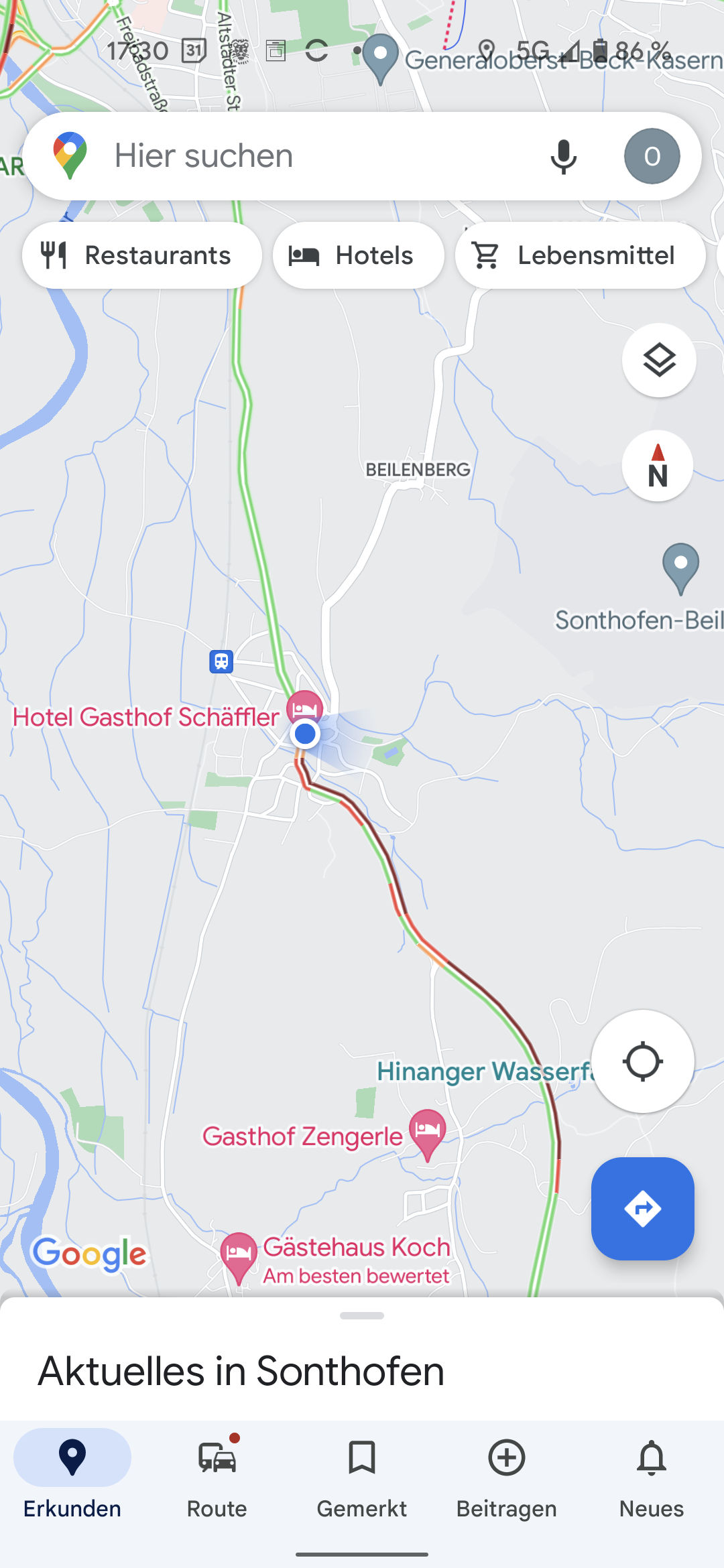Select the Hotels chip
724x1568 pixels.
click(358, 255)
